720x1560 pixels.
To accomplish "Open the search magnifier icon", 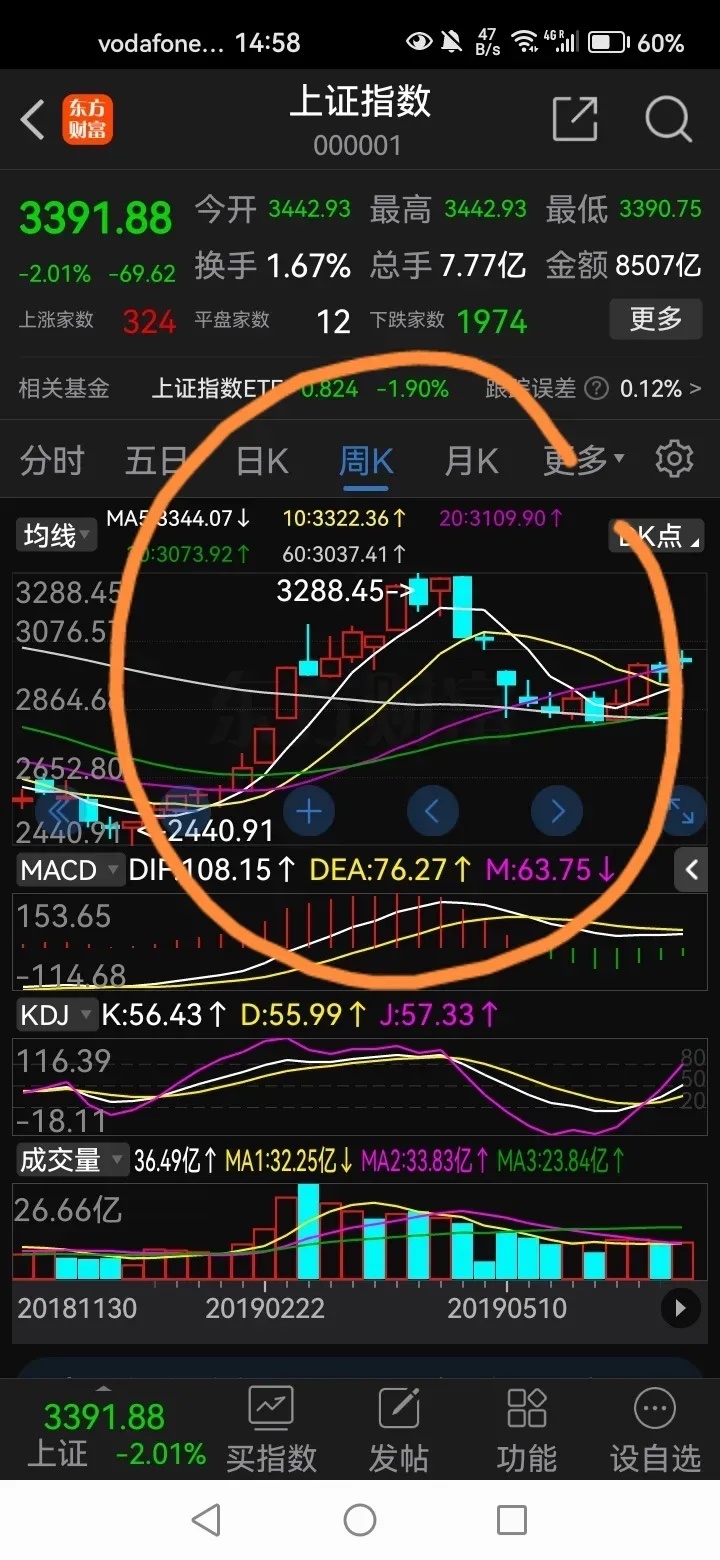I will point(668,120).
